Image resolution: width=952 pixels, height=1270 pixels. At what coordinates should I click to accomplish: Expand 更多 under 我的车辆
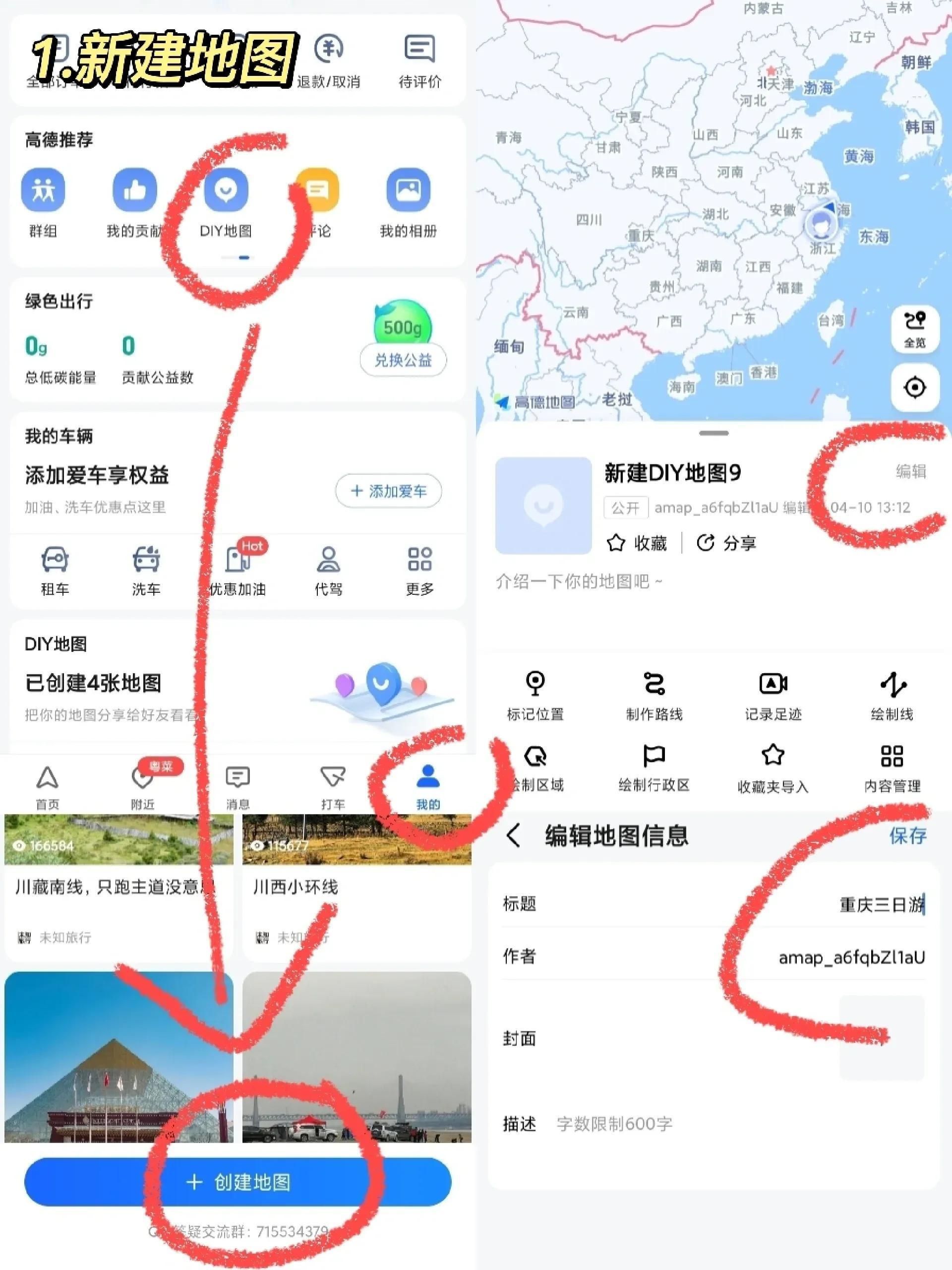[420, 570]
